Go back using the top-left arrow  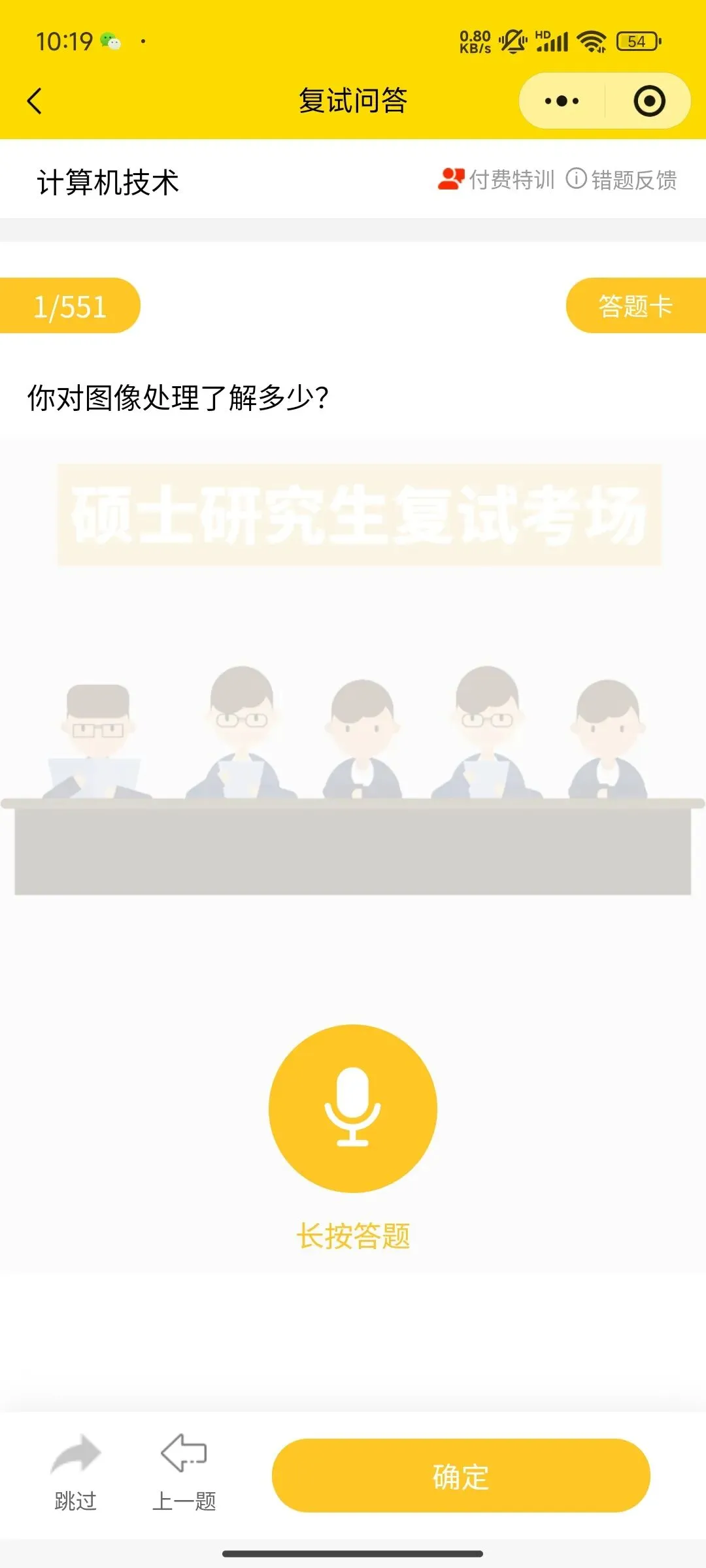pos(35,101)
